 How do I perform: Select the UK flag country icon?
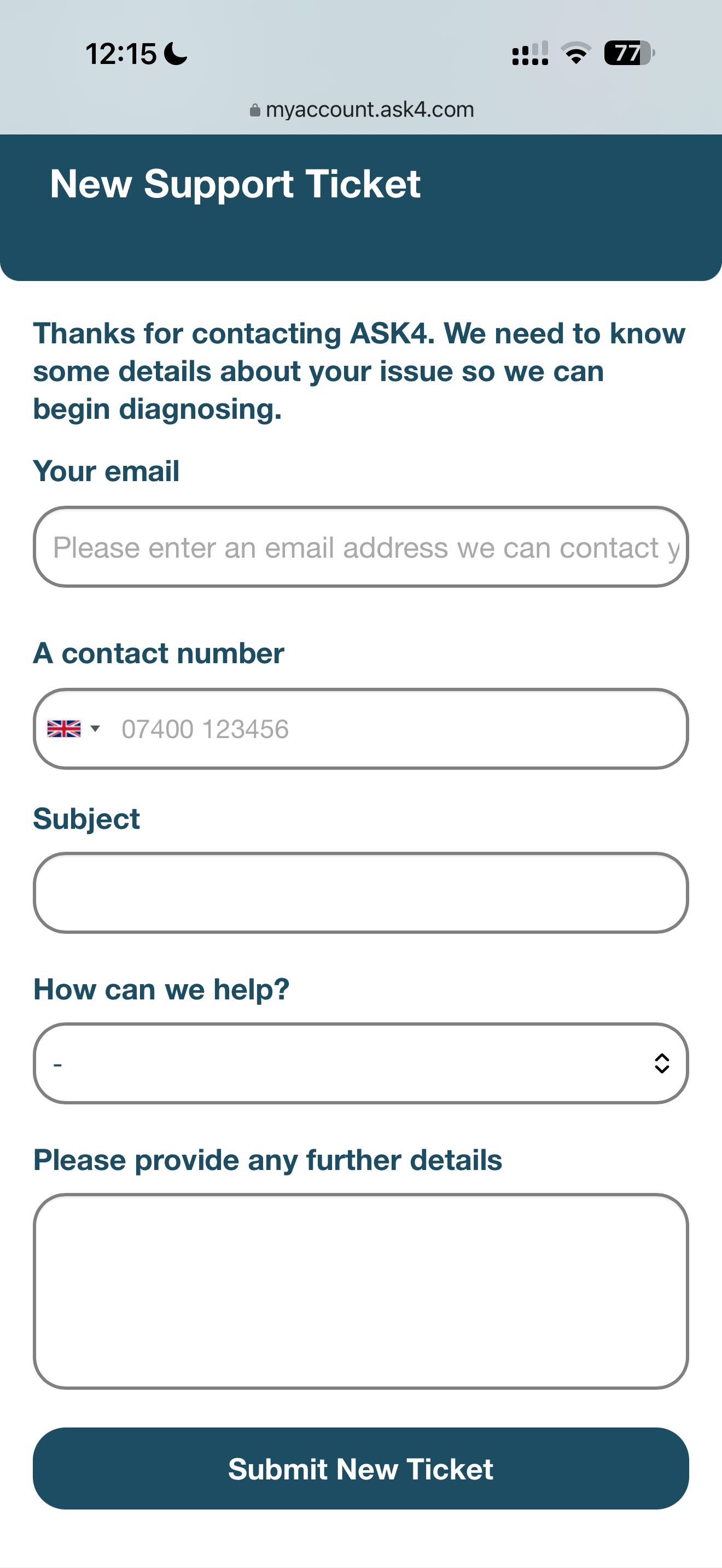click(x=65, y=729)
